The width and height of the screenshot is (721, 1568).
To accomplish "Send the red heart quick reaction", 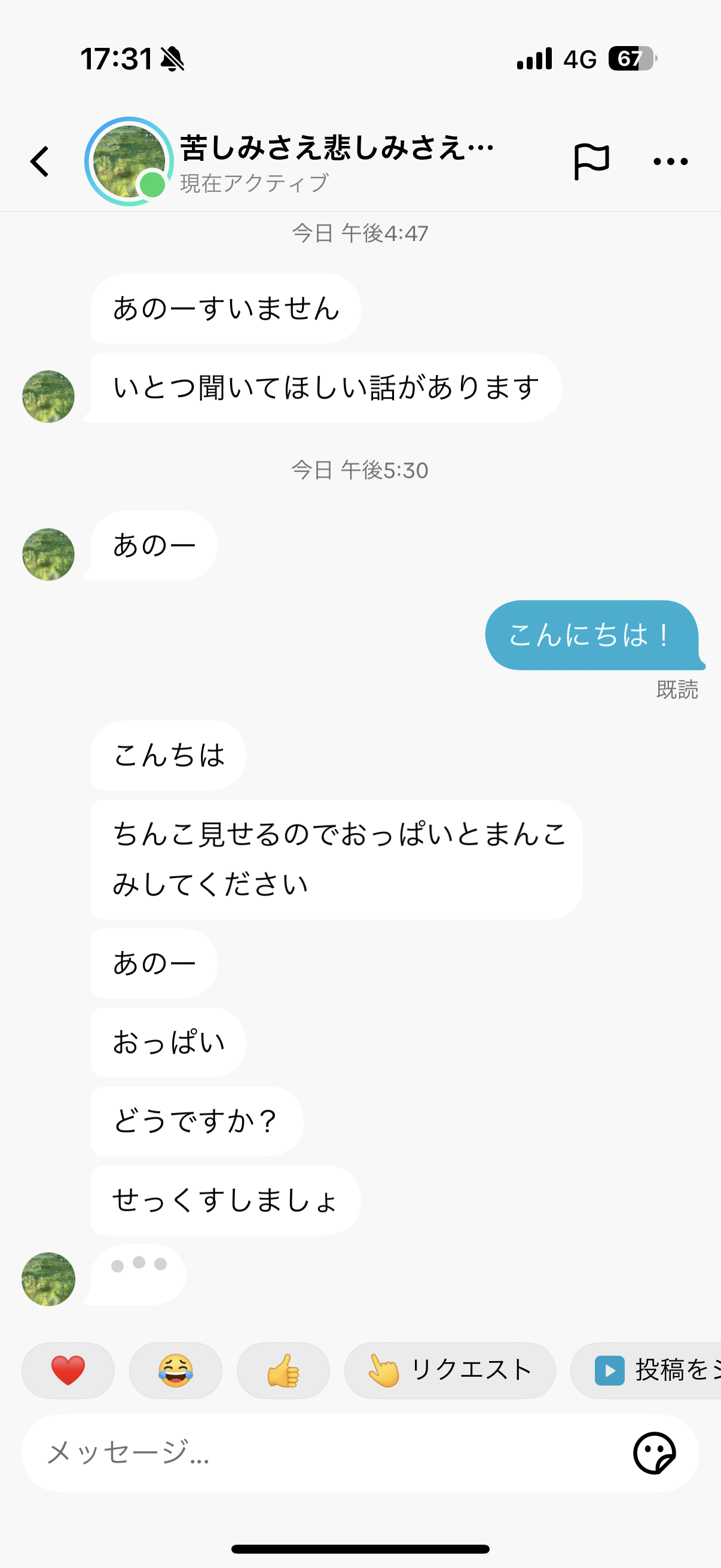I will click(x=68, y=1371).
